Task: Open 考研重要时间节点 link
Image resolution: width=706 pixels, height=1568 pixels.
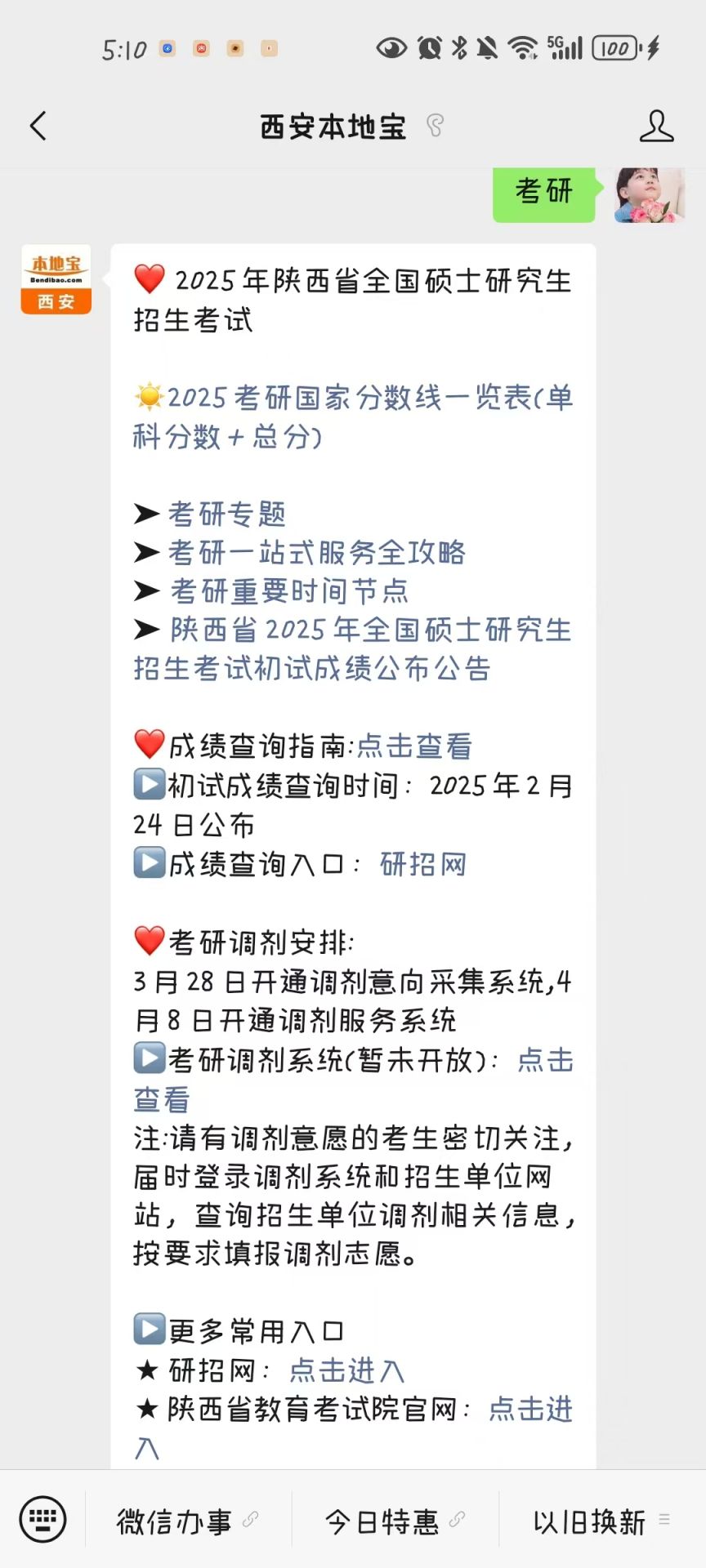Action: point(288,590)
